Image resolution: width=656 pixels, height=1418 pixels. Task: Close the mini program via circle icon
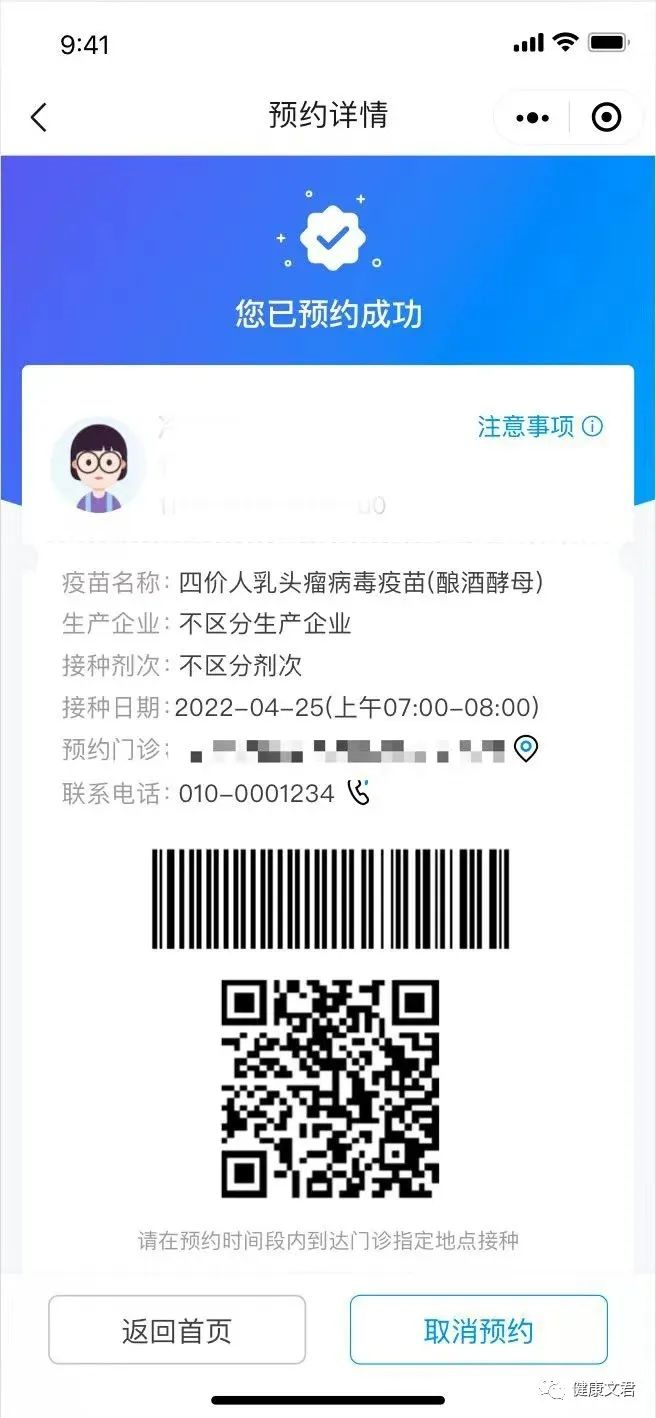606,118
